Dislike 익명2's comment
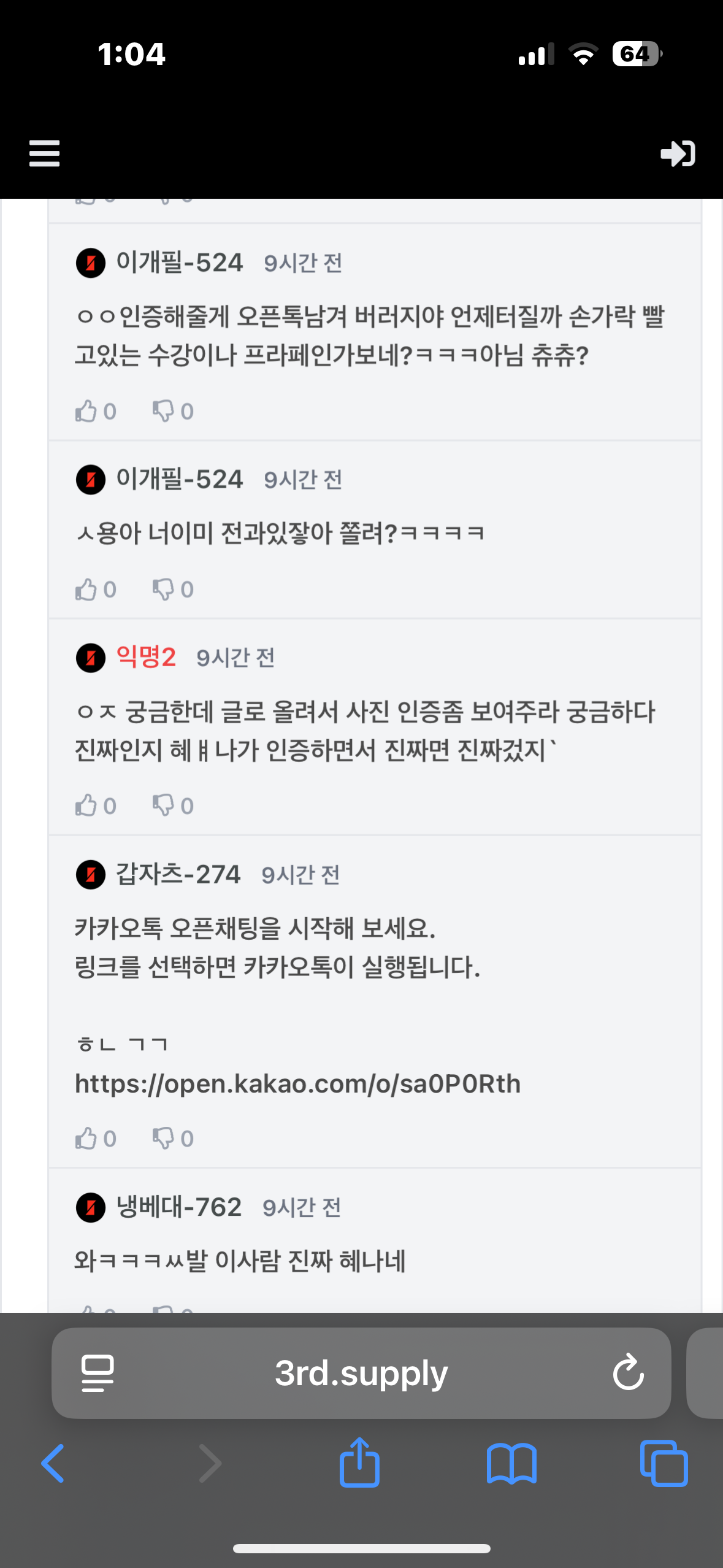 164,805
